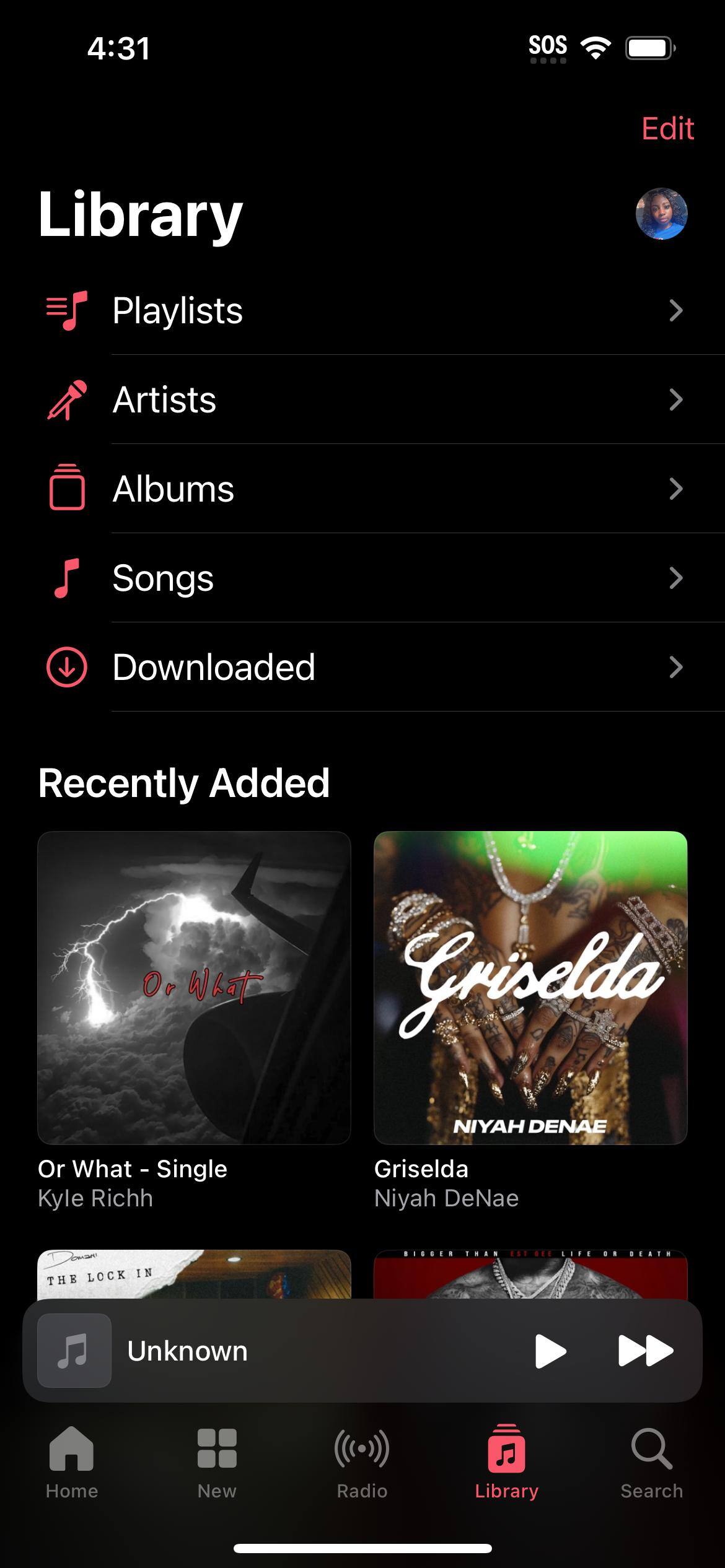The image size is (725, 1568).
Task: Go to the Radio tab
Action: [x=362, y=1463]
